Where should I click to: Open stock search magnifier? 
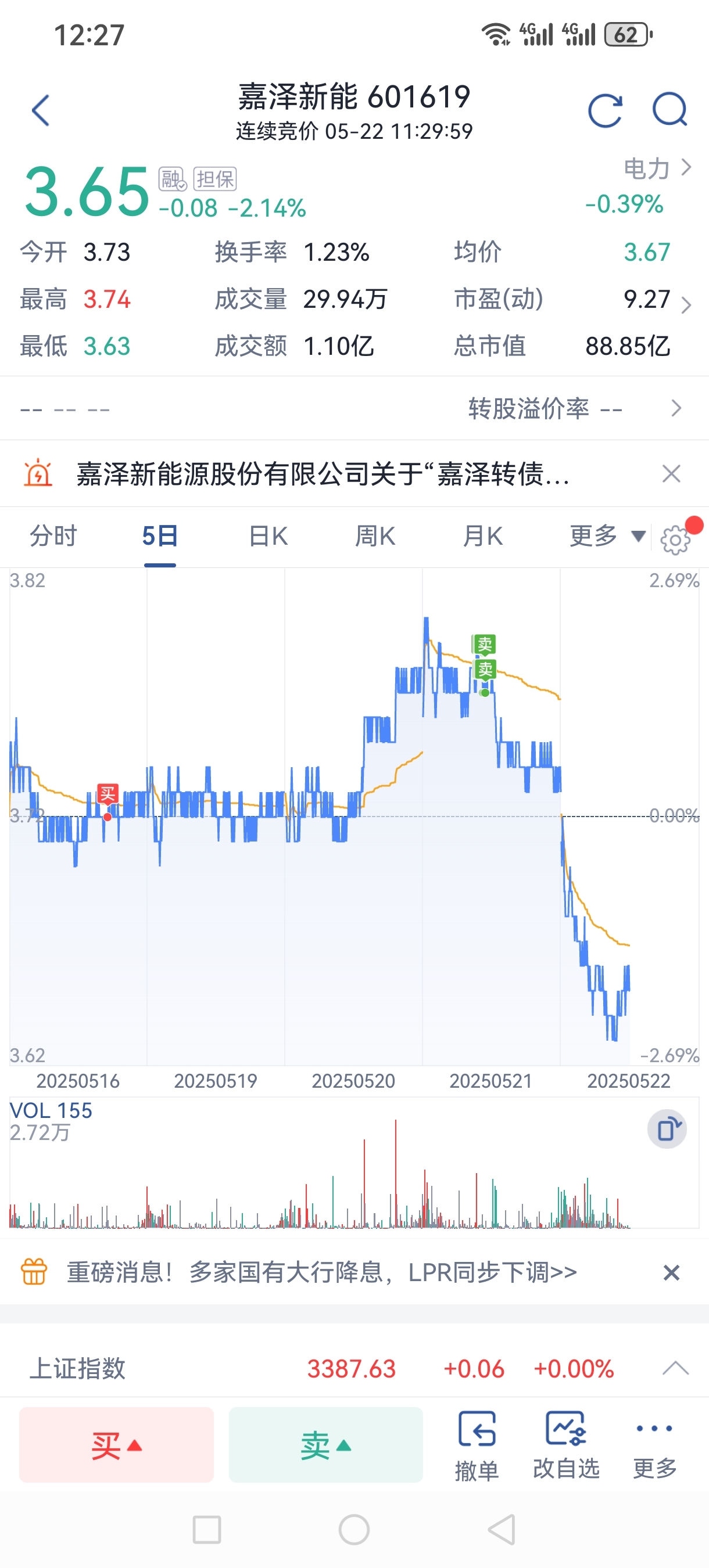coord(669,111)
